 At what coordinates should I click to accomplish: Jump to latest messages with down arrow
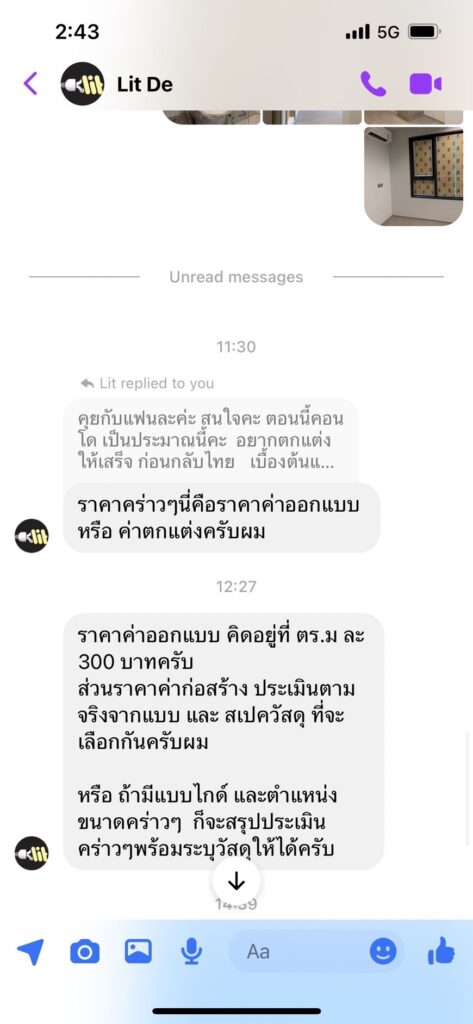[236, 882]
